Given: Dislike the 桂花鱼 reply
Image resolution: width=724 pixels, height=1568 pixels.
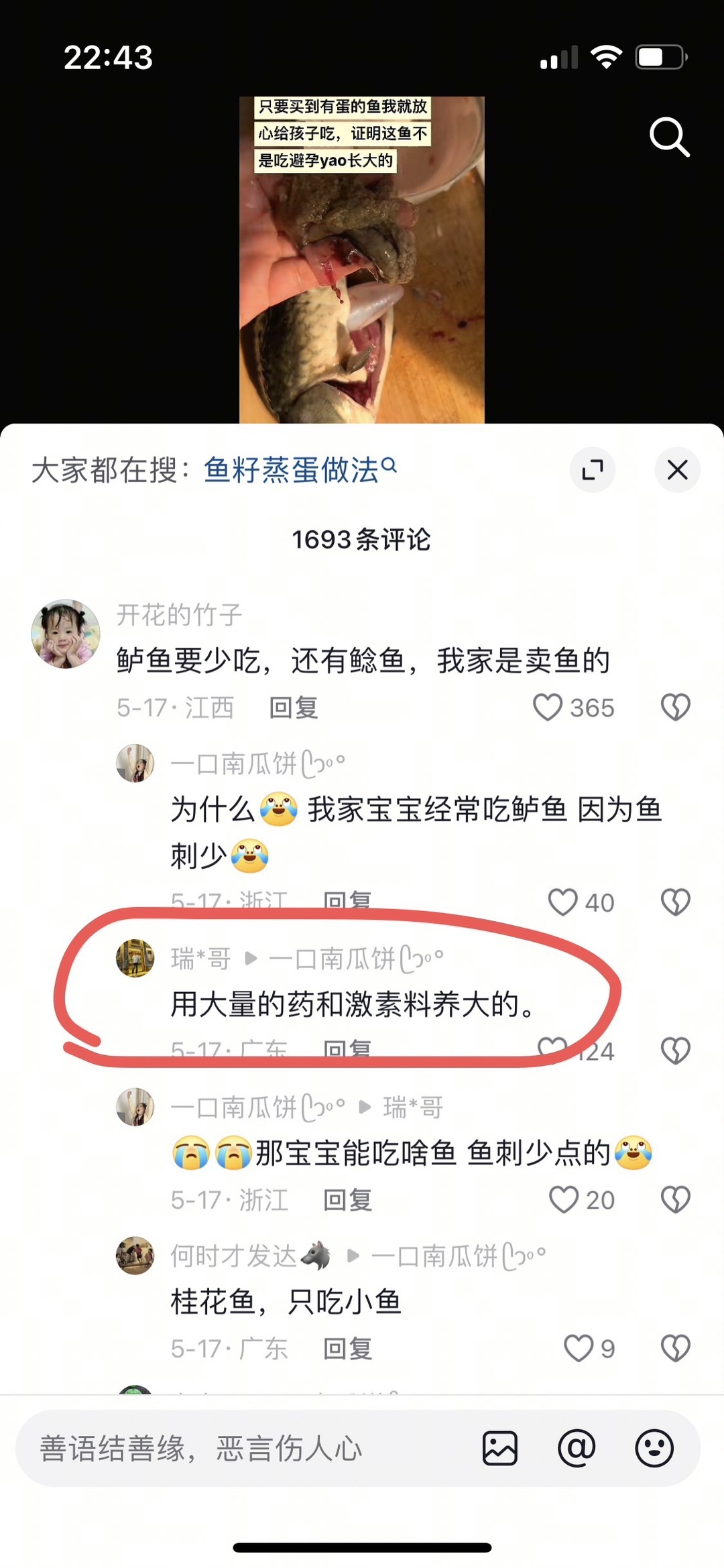Looking at the screenshot, I should (x=675, y=1348).
